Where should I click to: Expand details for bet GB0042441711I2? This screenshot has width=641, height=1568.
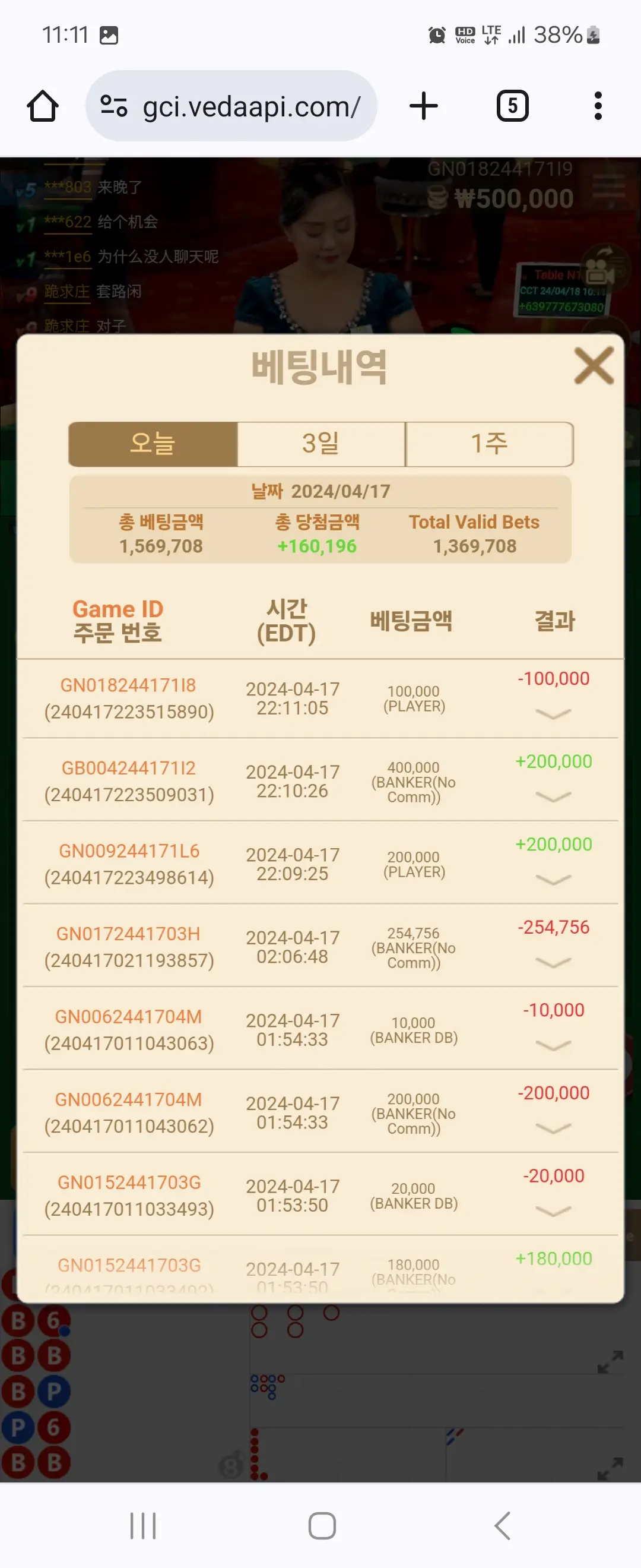click(553, 796)
